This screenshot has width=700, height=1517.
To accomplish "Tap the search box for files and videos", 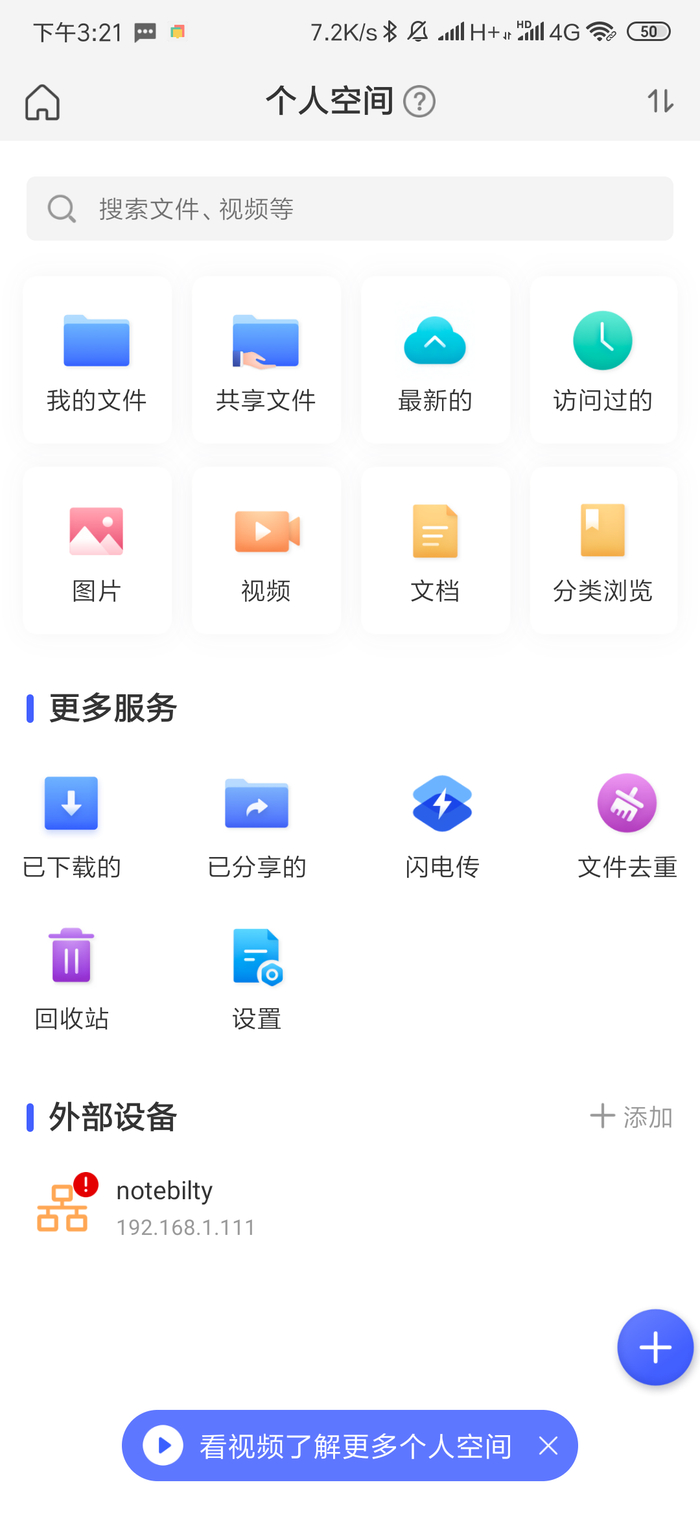I will (x=350, y=209).
